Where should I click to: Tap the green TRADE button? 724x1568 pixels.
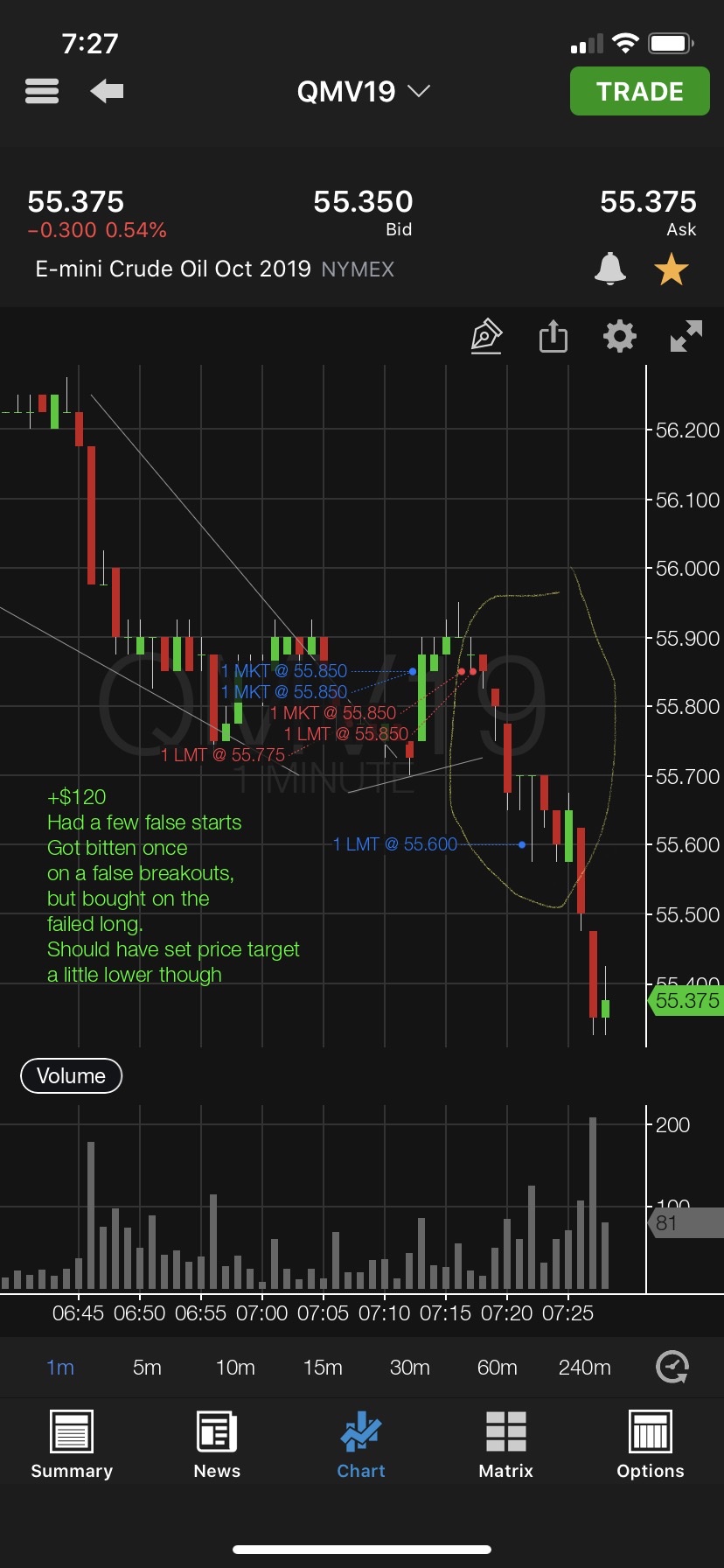(640, 91)
